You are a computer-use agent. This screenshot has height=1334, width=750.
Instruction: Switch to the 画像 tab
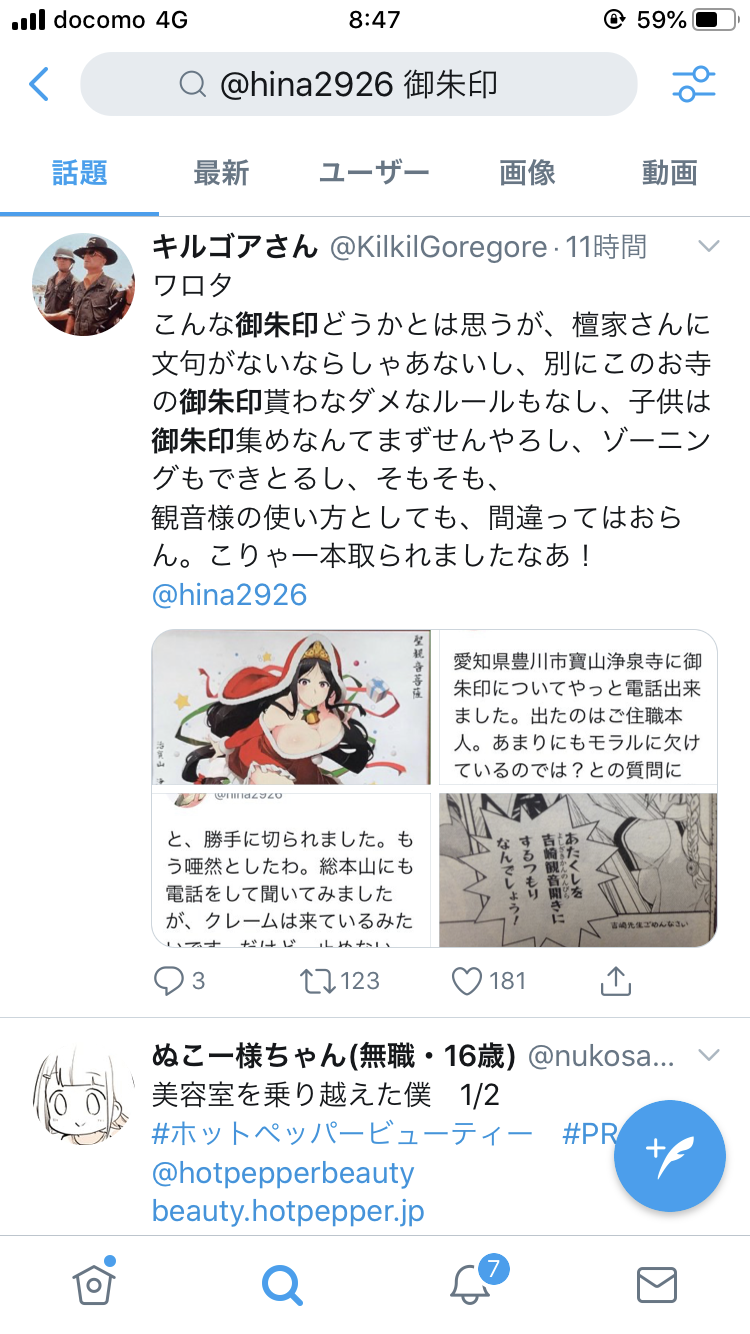click(527, 173)
